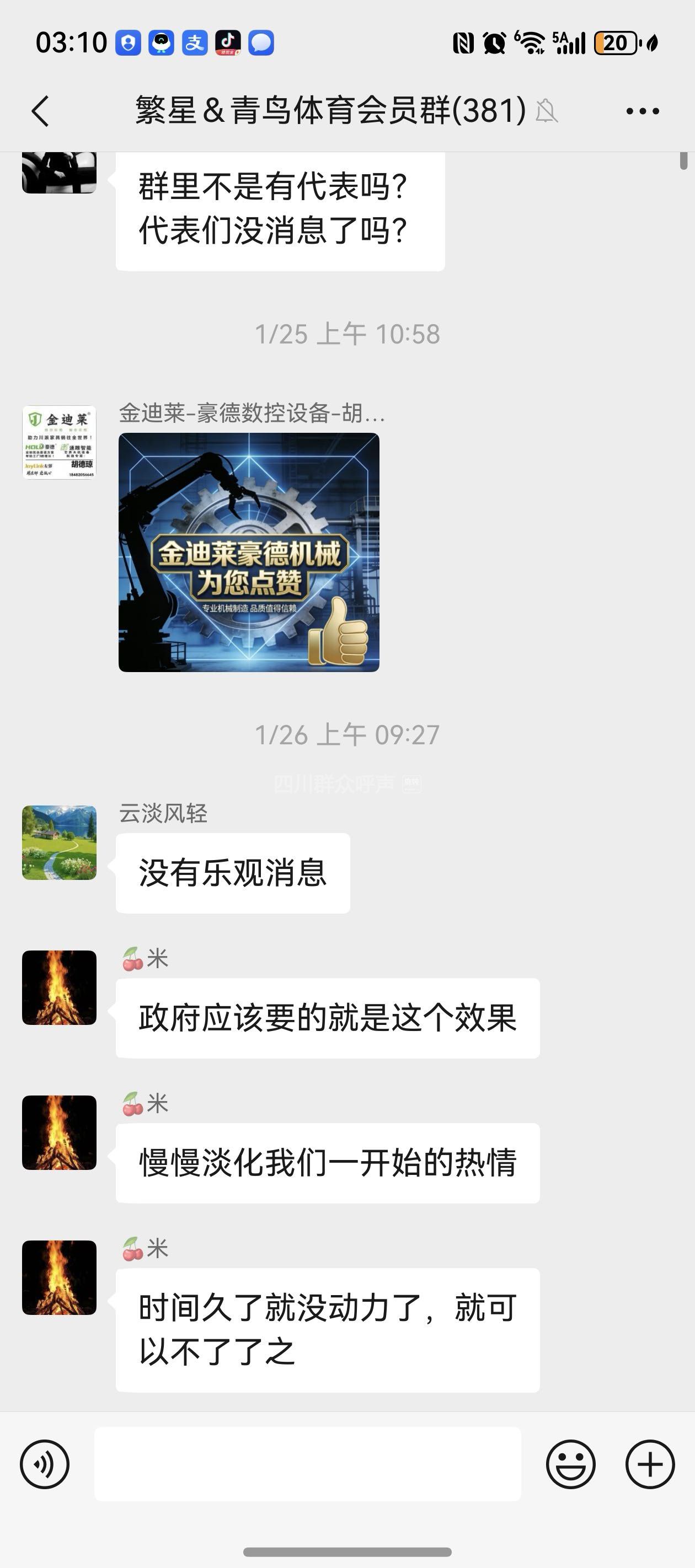The height and width of the screenshot is (1568, 695).
Task: Tap avatar beside 政府应该要的就是这个效果
Action: tap(59, 987)
